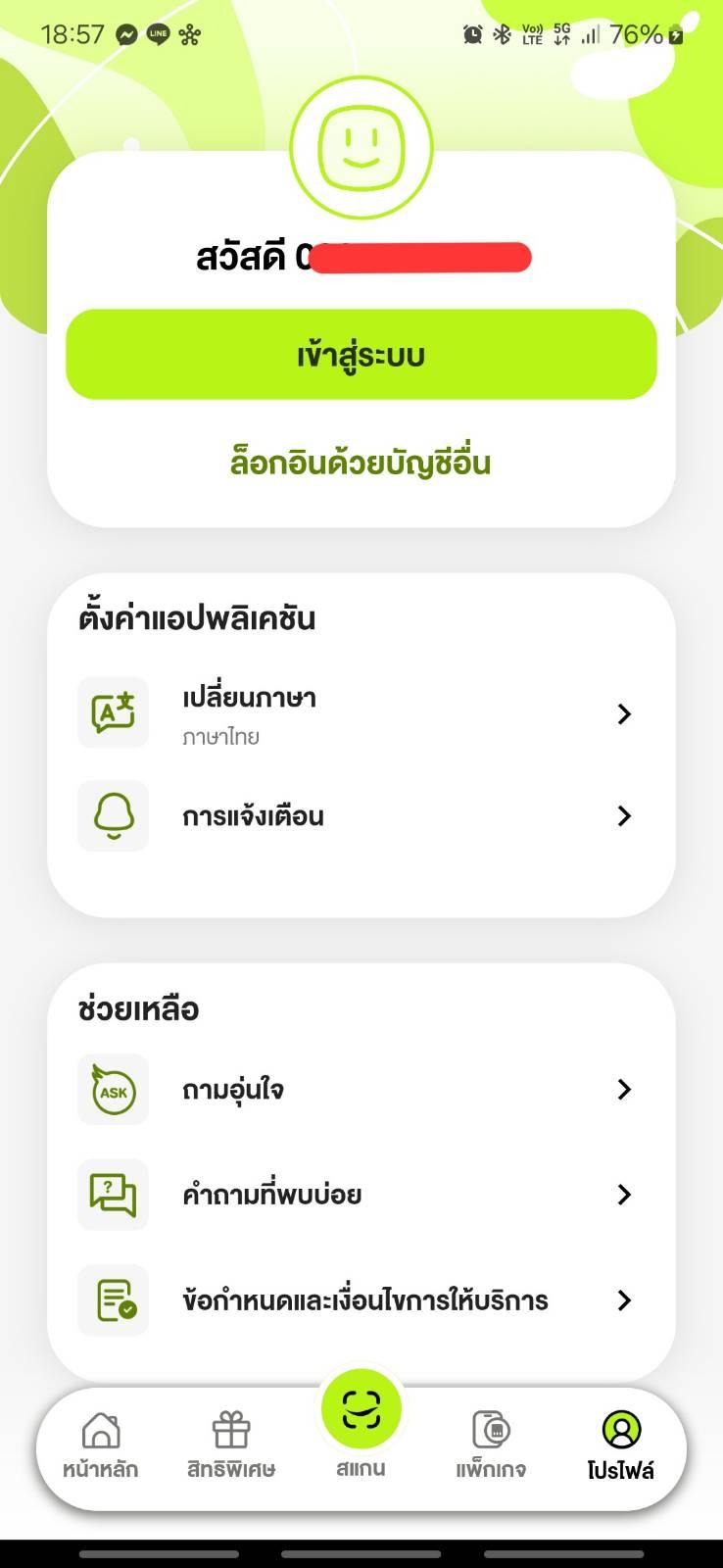Switch to the แพ็กเกจ packages tab
The height and width of the screenshot is (1568, 723).
pos(491,1445)
